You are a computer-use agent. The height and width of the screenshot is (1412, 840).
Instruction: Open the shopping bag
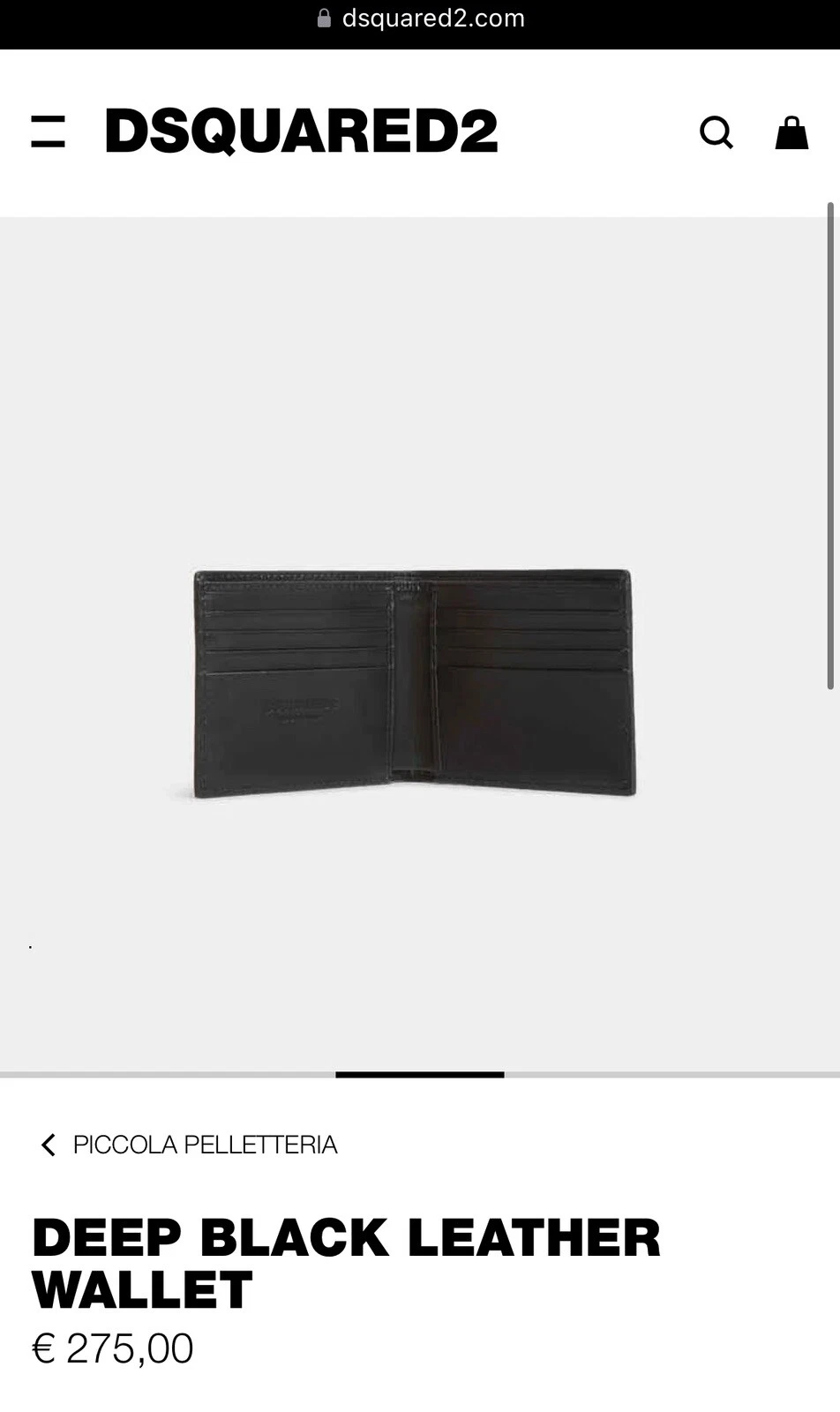click(x=791, y=132)
